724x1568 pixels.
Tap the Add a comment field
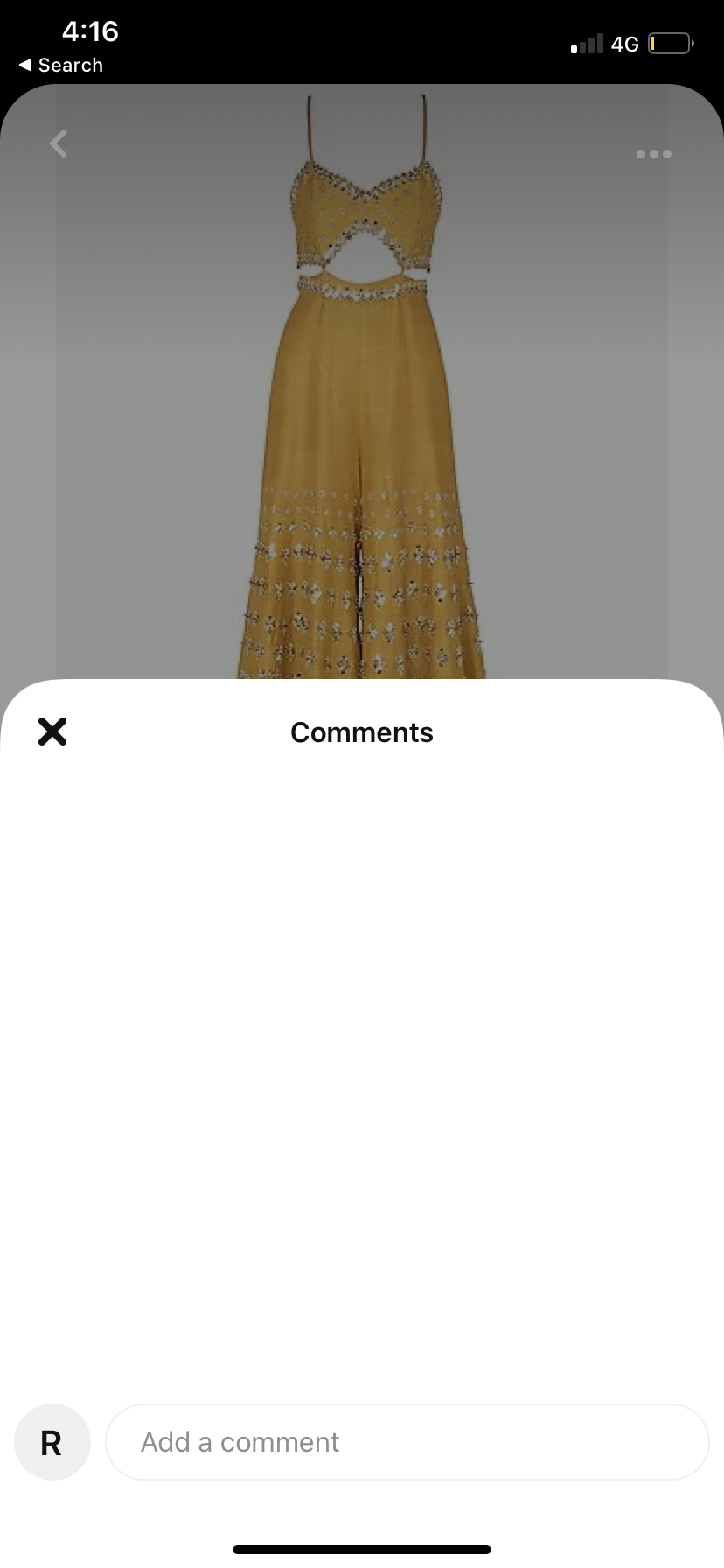pos(407,1442)
